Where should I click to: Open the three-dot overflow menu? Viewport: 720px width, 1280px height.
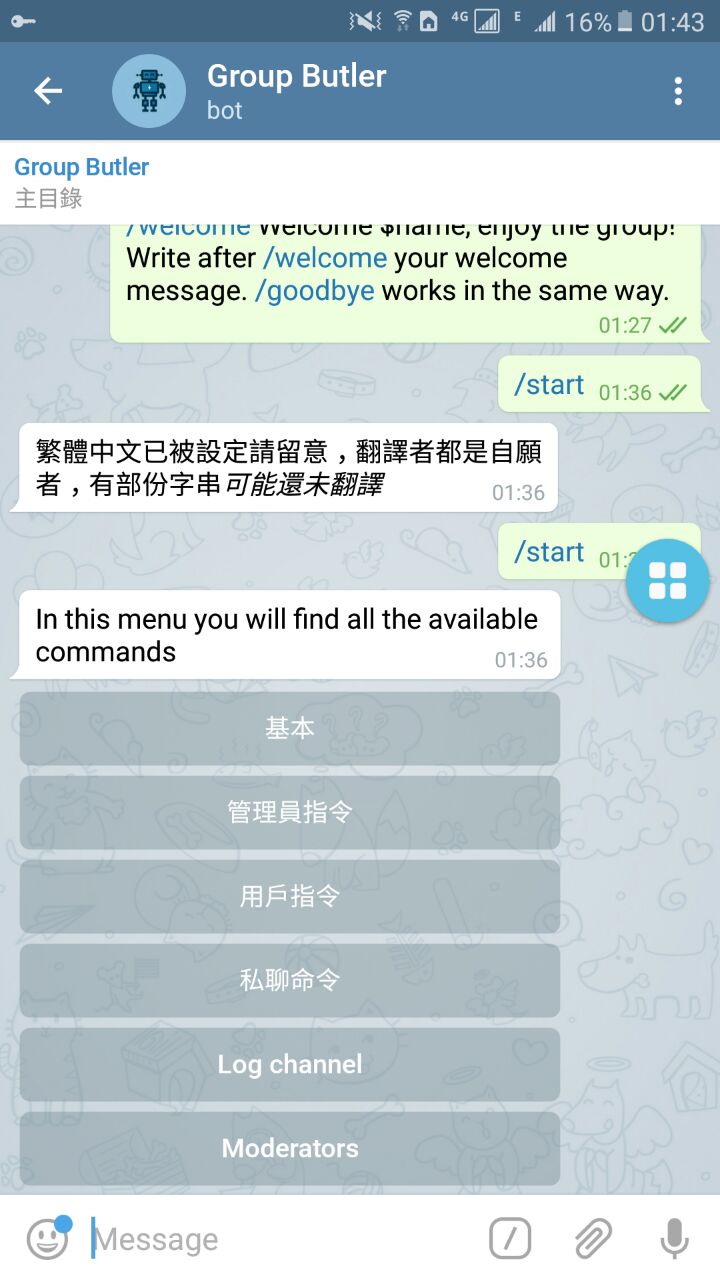tap(678, 91)
